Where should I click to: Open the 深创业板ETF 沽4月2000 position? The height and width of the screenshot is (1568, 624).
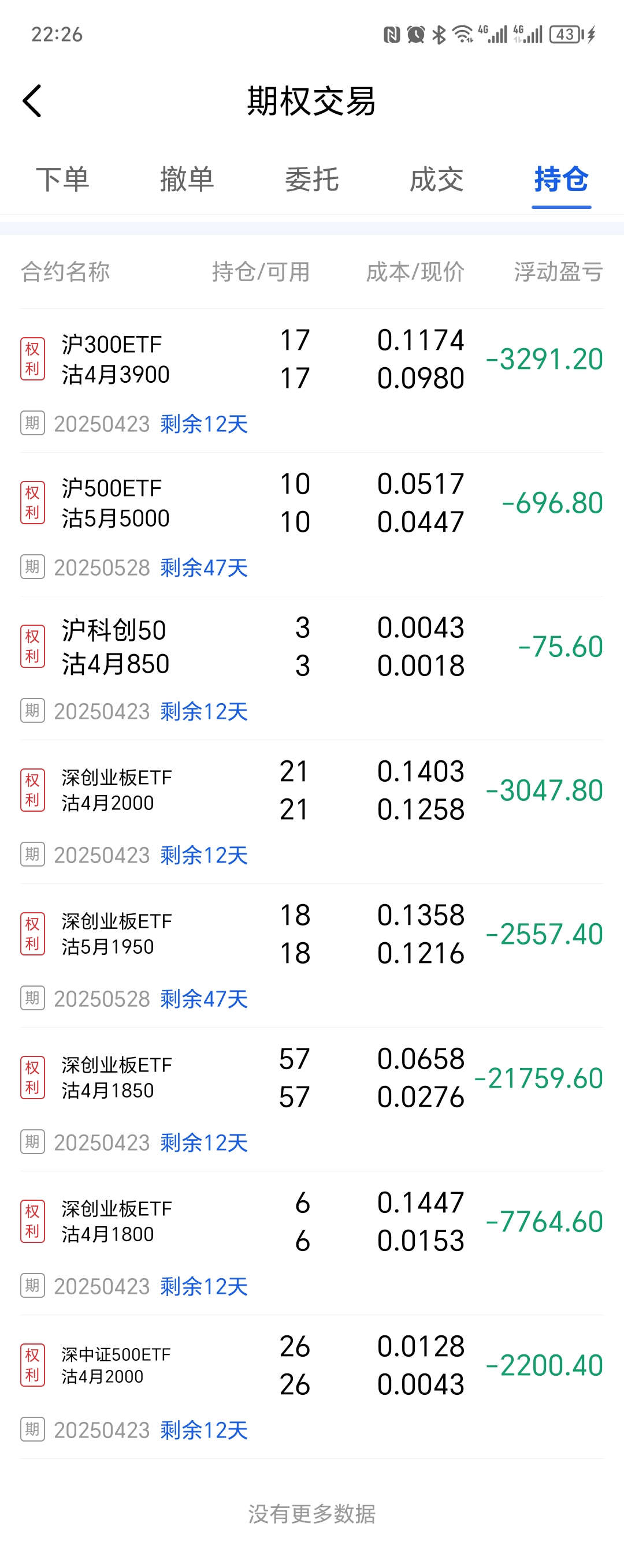point(116,790)
